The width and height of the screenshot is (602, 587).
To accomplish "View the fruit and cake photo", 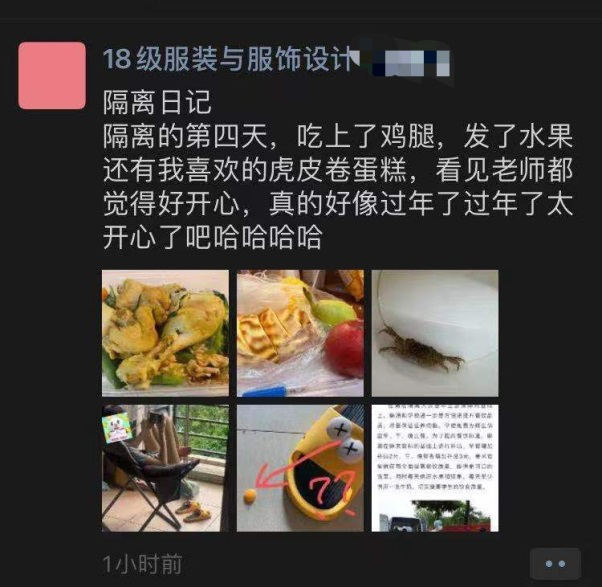I will pyautogui.click(x=300, y=333).
